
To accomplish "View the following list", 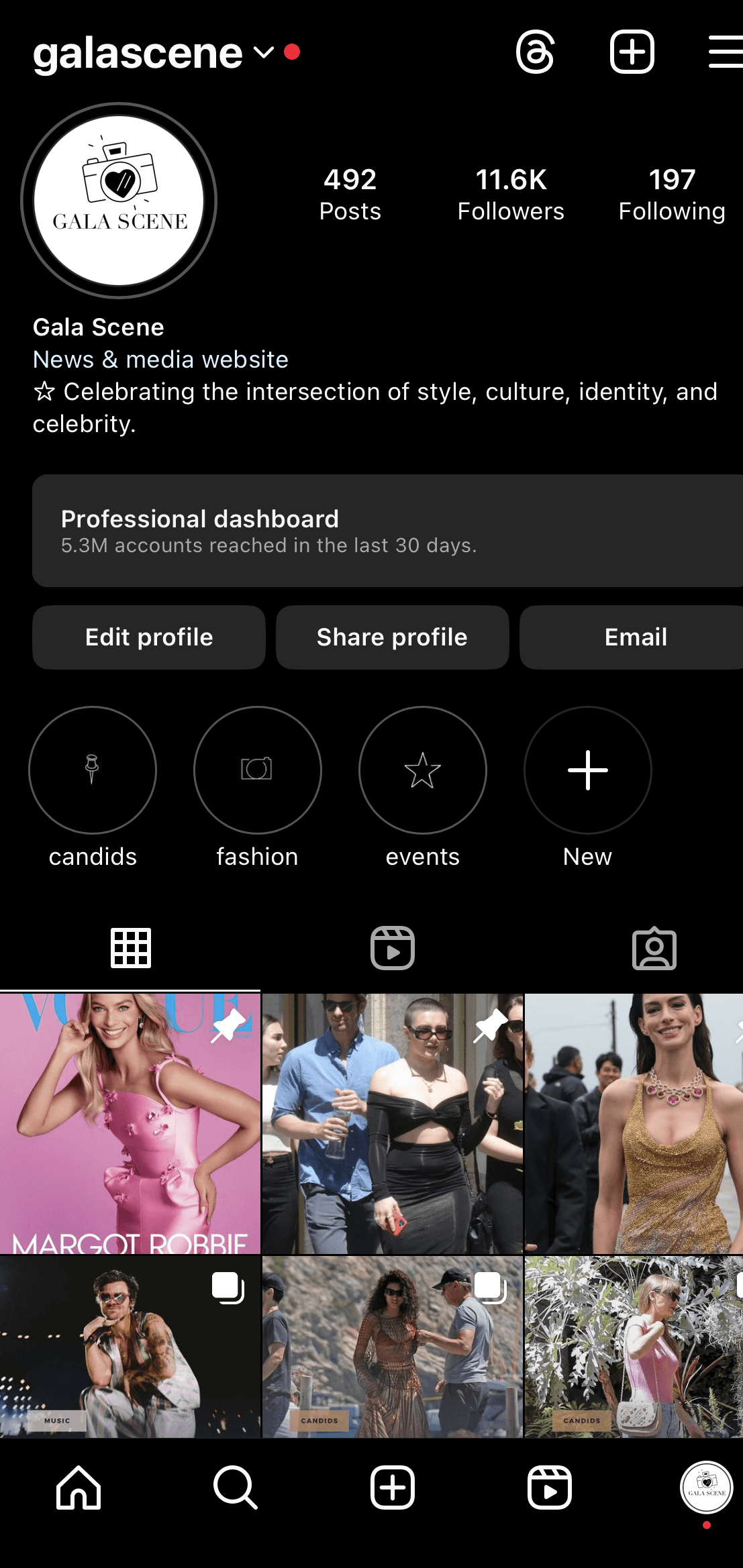I will (671, 195).
